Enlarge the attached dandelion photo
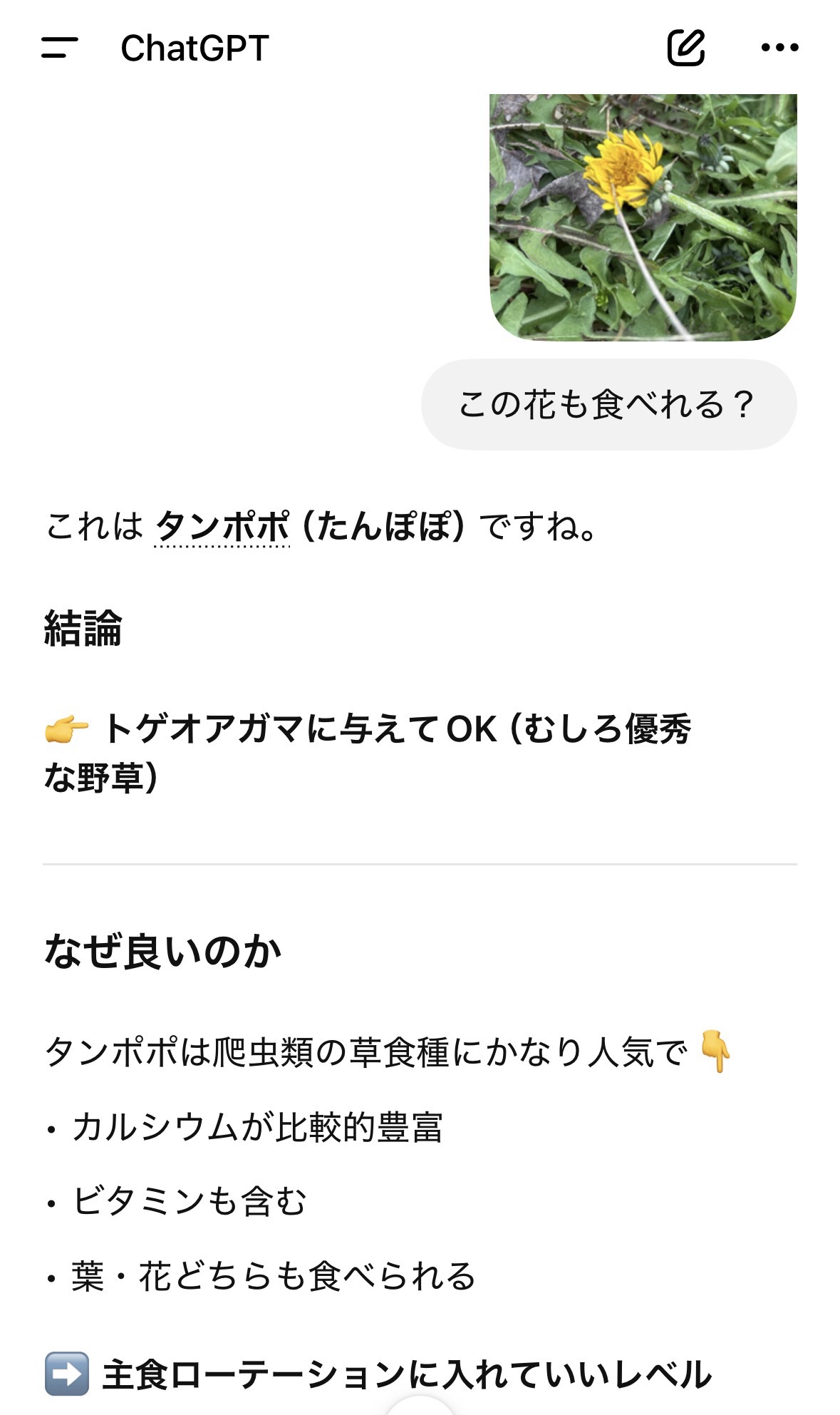Screen dimensions: 840x1415 pos(643,217)
